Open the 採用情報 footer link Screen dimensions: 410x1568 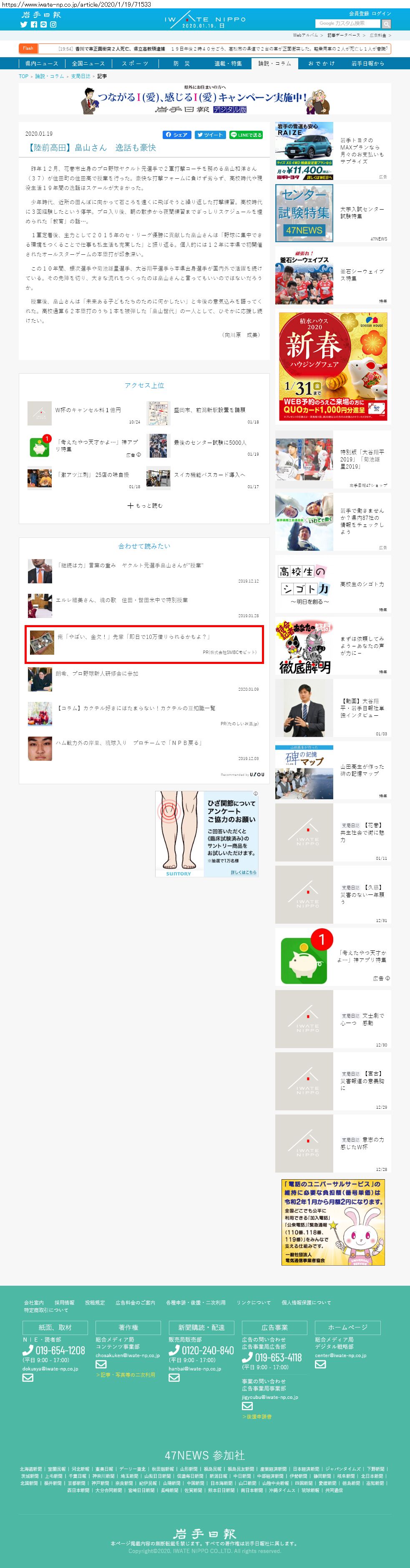[x=64, y=1302]
